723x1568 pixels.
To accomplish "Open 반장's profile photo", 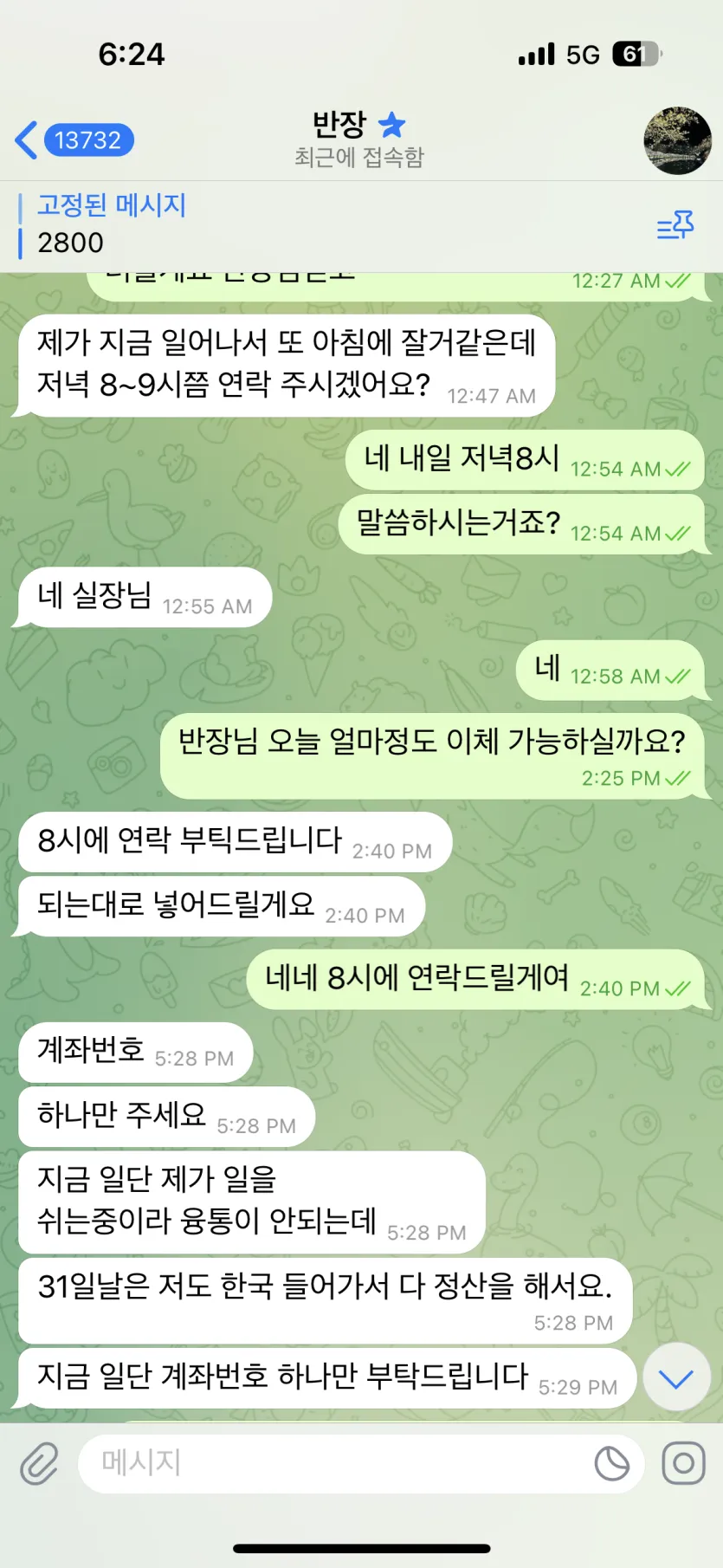I will pos(677,140).
